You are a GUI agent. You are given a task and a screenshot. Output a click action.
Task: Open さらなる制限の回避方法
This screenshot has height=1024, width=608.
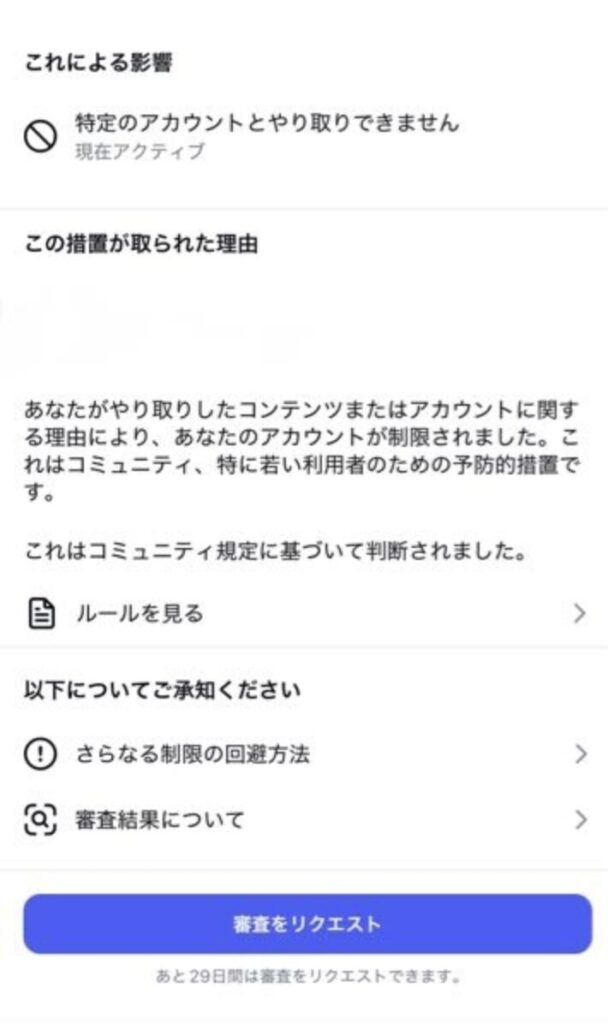305,754
